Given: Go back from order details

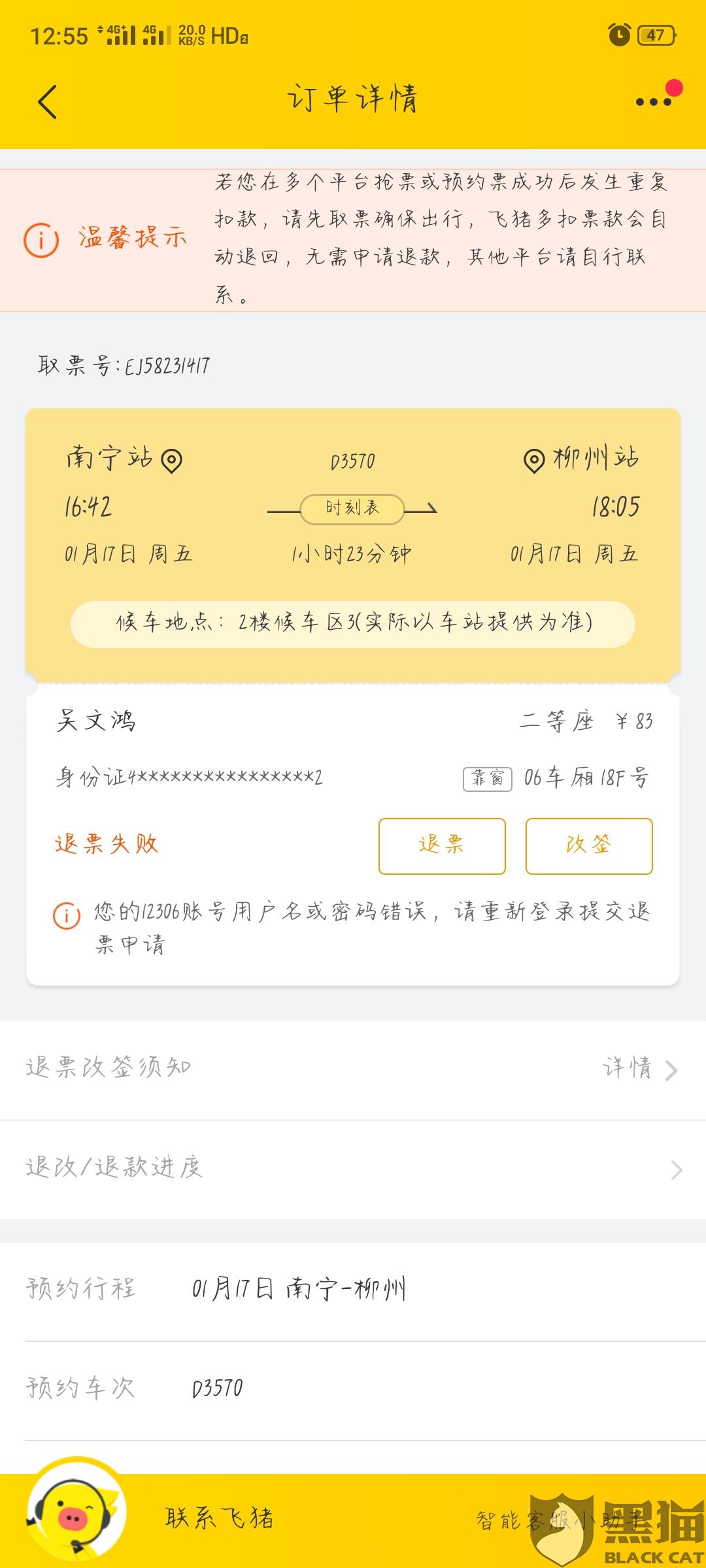Looking at the screenshot, I should coord(47,102).
